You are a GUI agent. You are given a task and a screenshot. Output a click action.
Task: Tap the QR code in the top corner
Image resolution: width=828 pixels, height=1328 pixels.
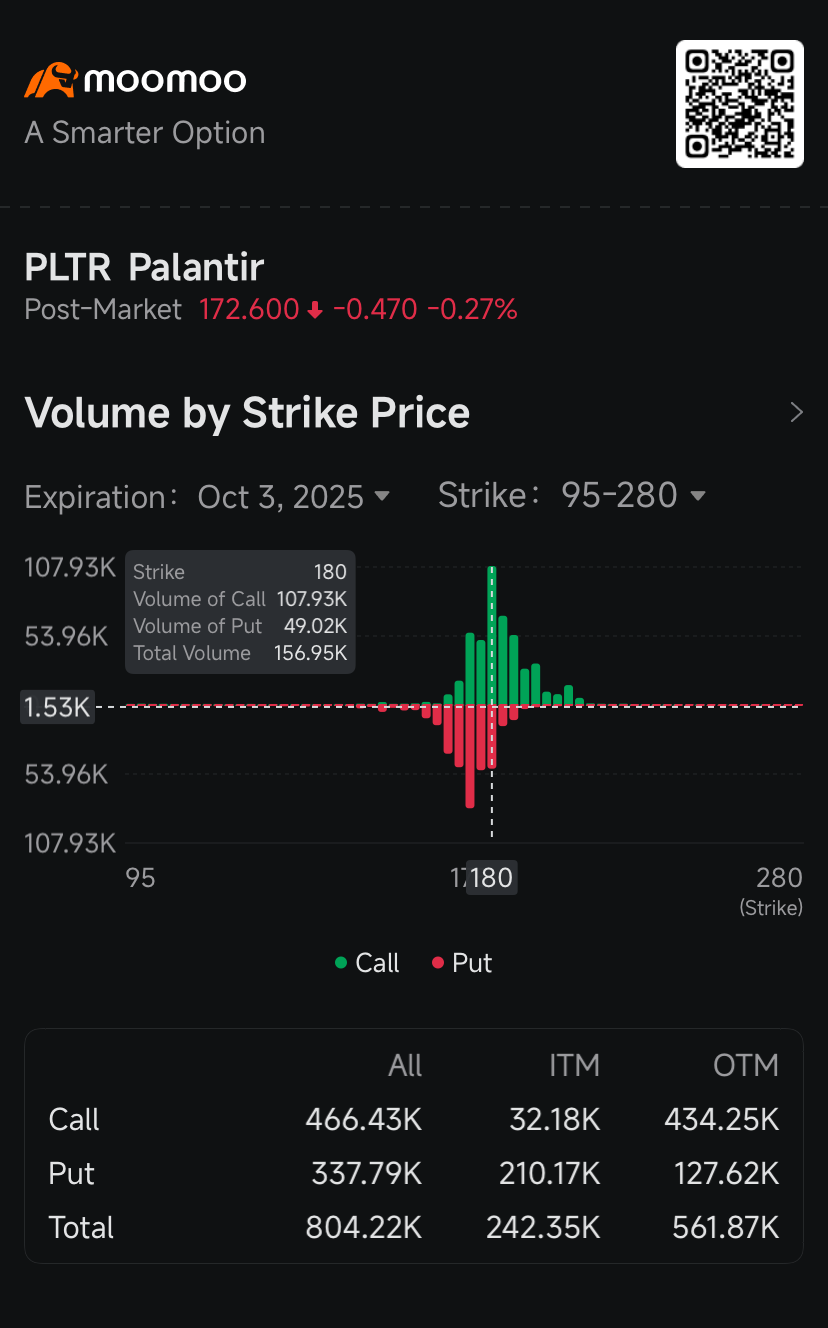(x=739, y=103)
